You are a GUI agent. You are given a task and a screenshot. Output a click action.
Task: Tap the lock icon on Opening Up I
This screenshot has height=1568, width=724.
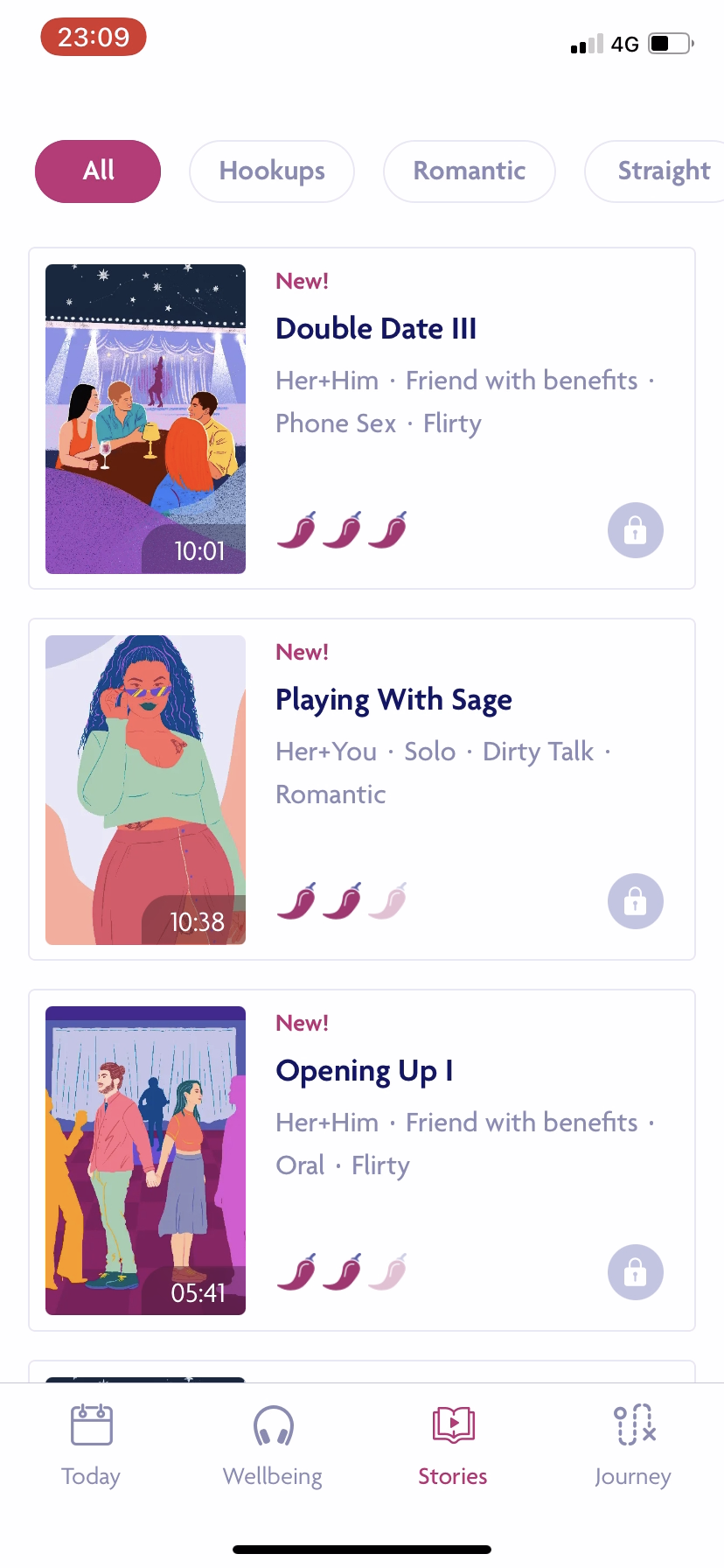pyautogui.click(x=636, y=1272)
